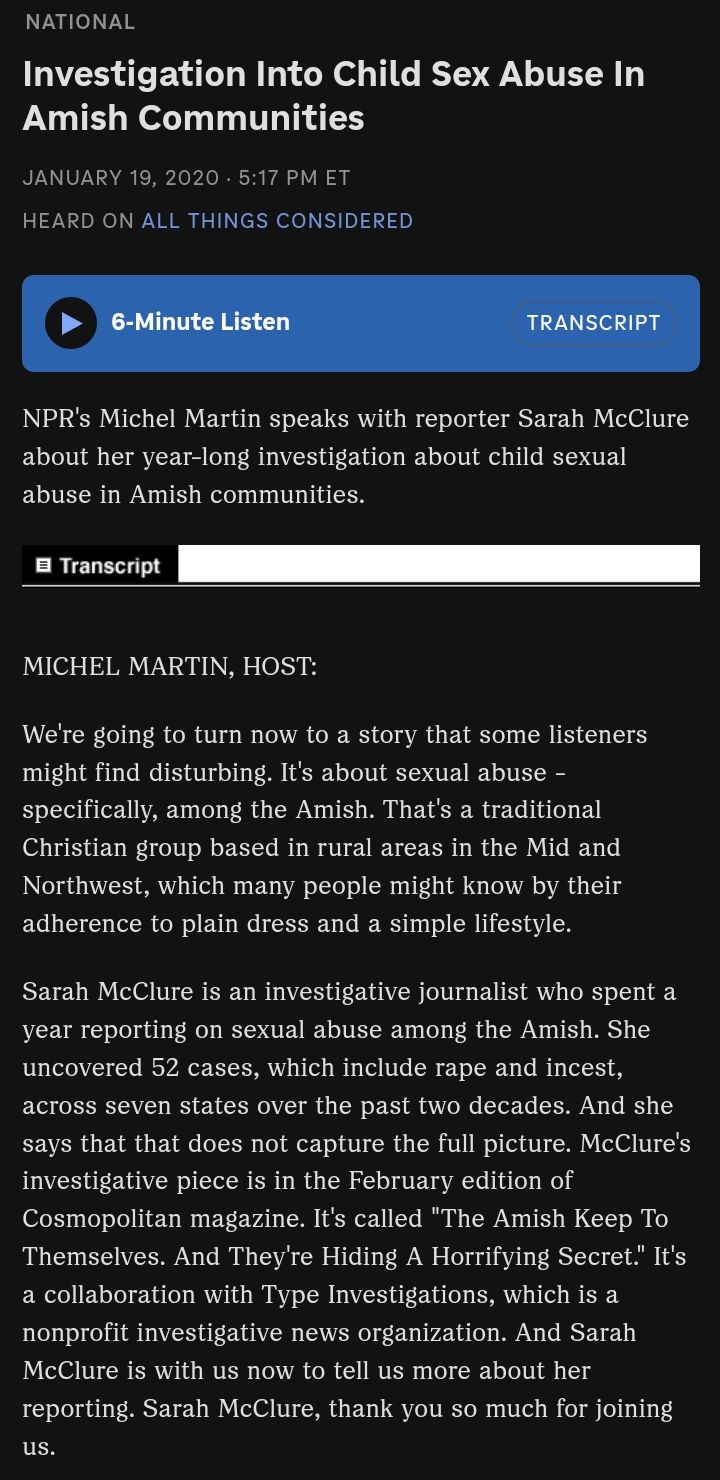Viewport: 720px width, 1480px height.
Task: Select the Transcript tab above the text
Action: click(100, 565)
